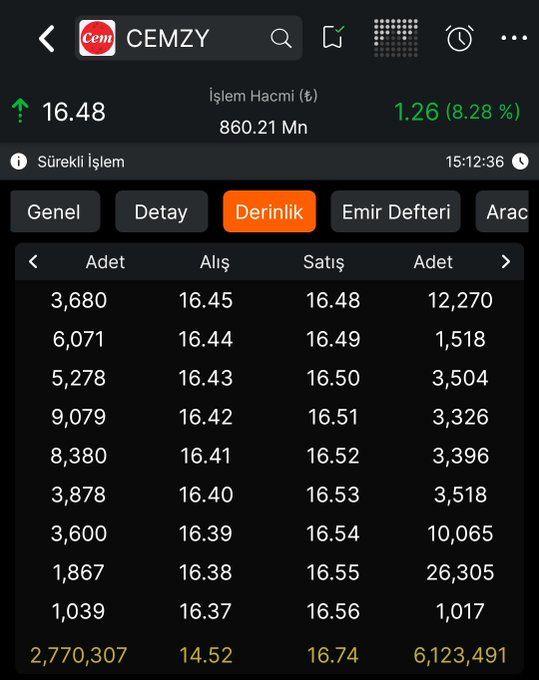Open the Emir Defteri tab
The height and width of the screenshot is (680, 539).
point(395,212)
